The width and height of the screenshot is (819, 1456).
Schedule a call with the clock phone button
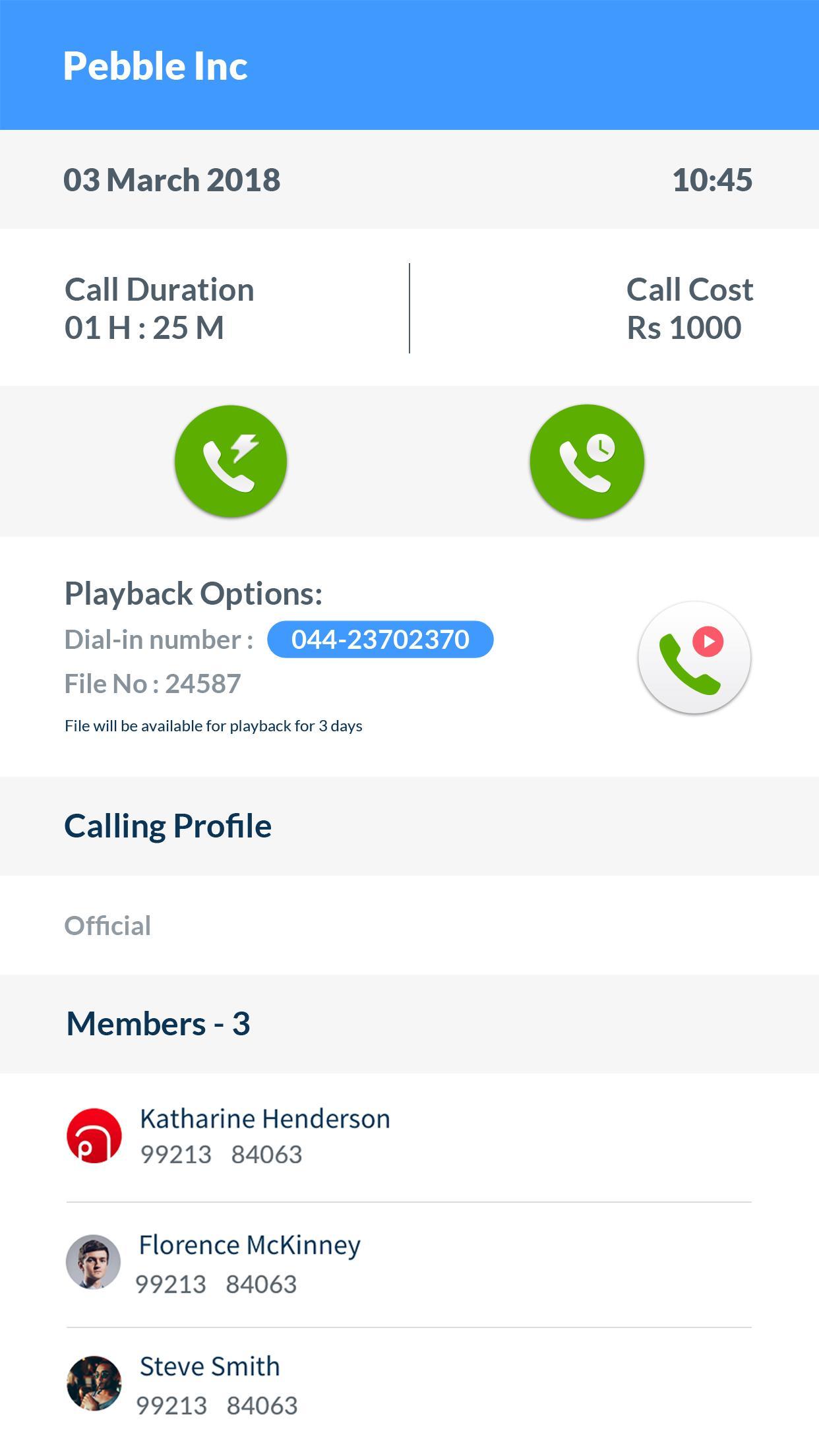coord(587,461)
